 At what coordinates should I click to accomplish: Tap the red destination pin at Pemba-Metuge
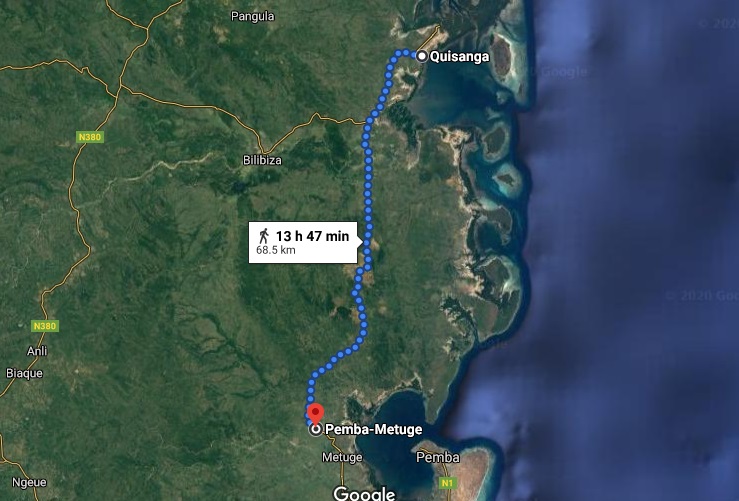point(315,413)
